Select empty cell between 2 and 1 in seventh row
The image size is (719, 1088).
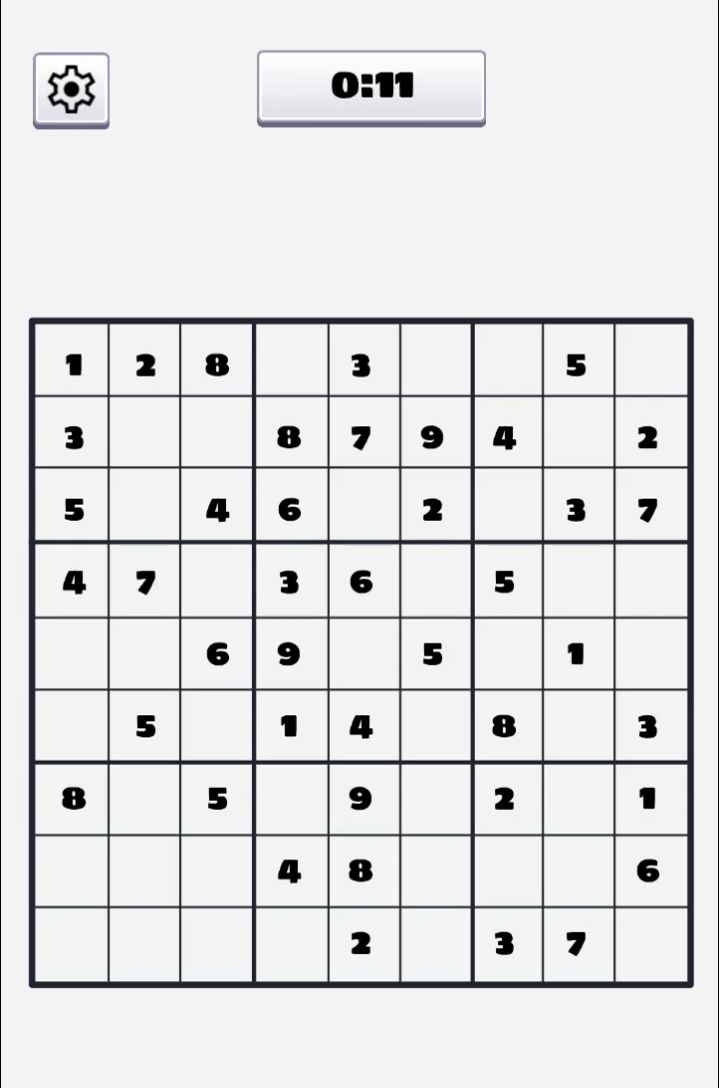click(577, 798)
